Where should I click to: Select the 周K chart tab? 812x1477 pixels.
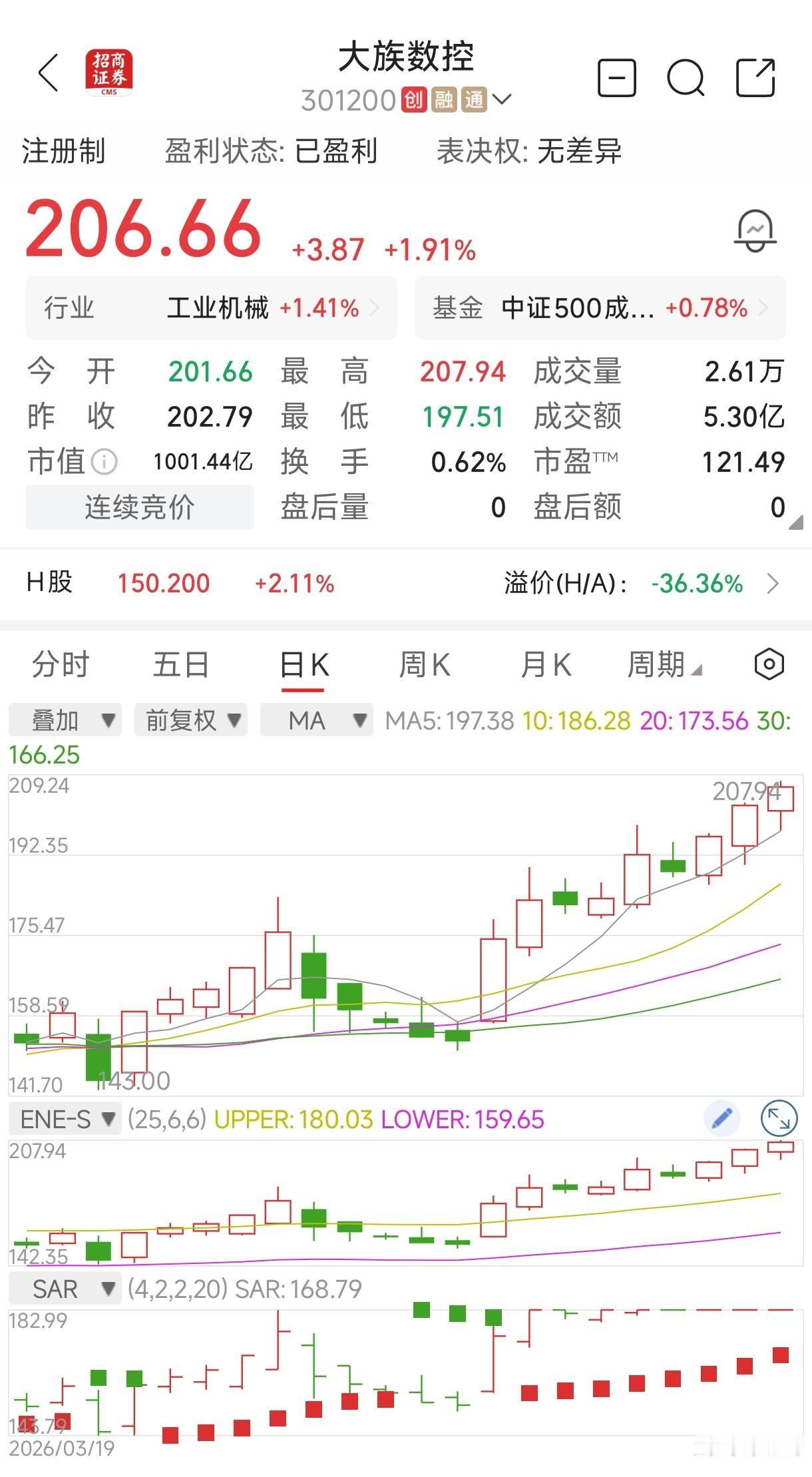(x=425, y=664)
